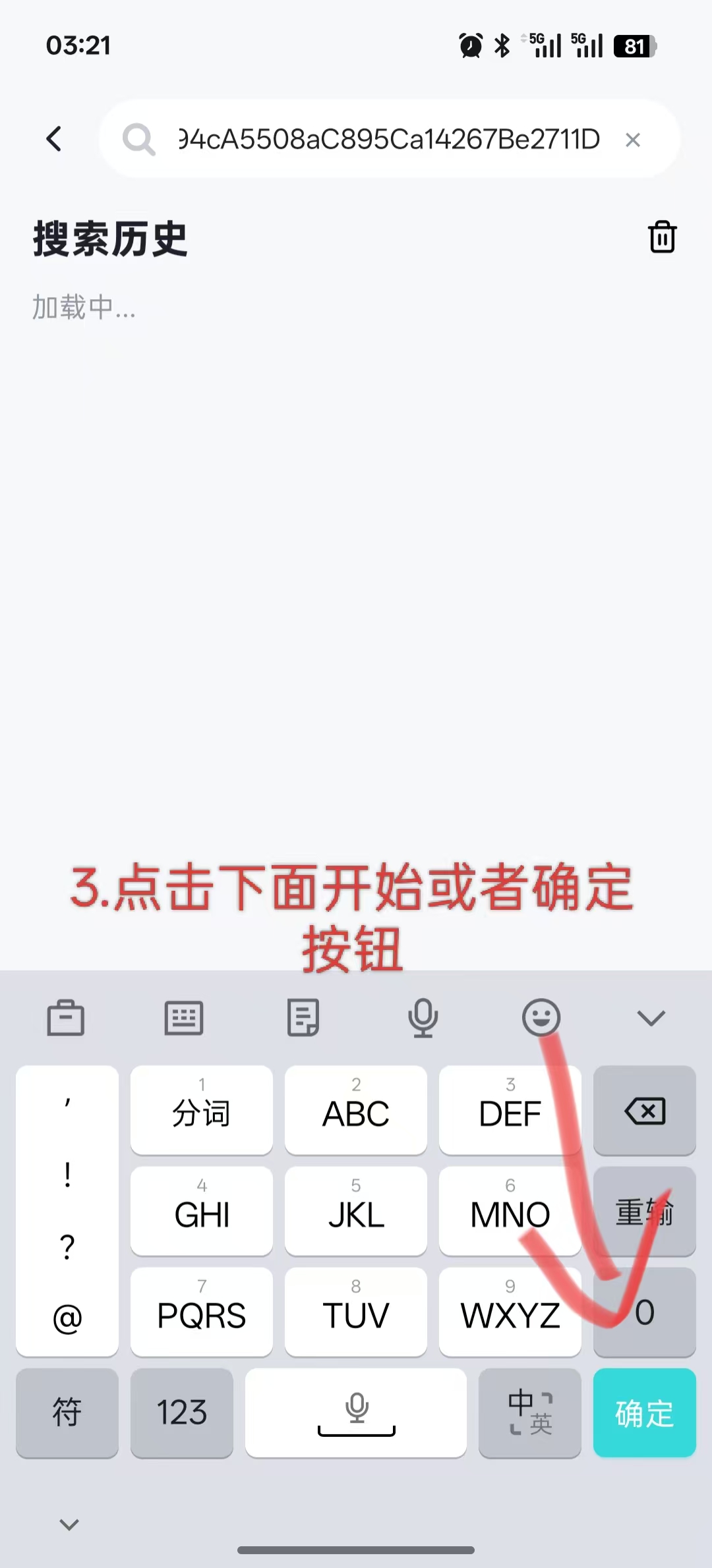Switch to the 123 number keyboard
712x1568 pixels.
click(x=182, y=1413)
